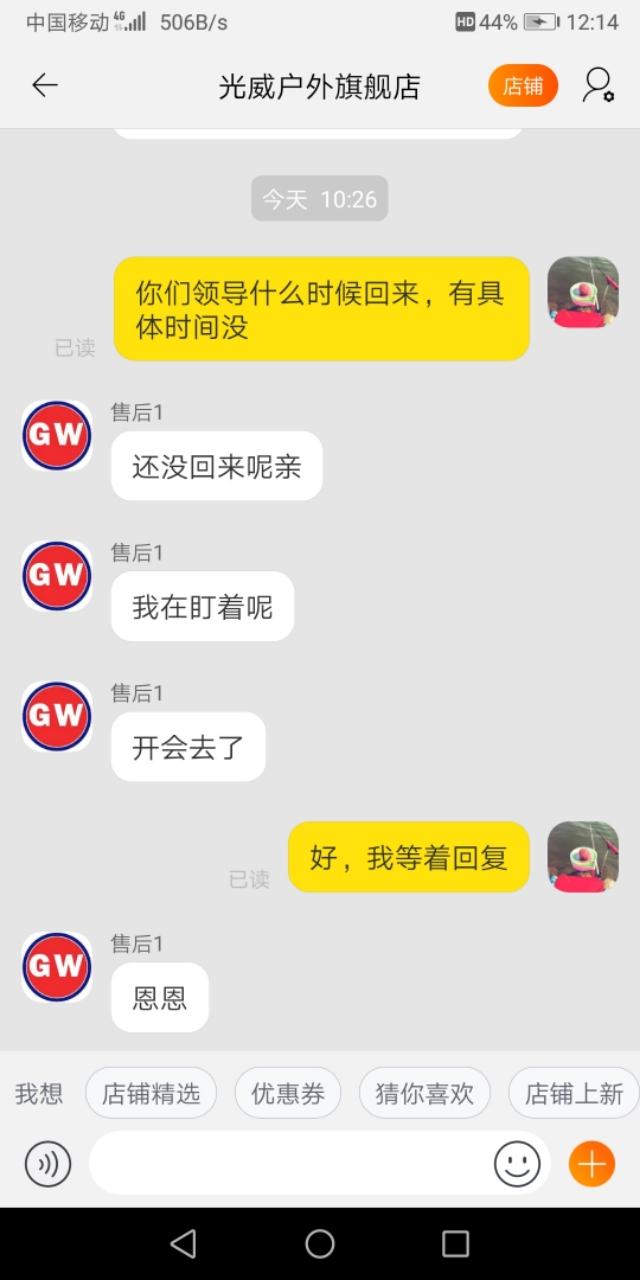Select the 店铺精选 chip
The image size is (640, 1280).
click(151, 1093)
